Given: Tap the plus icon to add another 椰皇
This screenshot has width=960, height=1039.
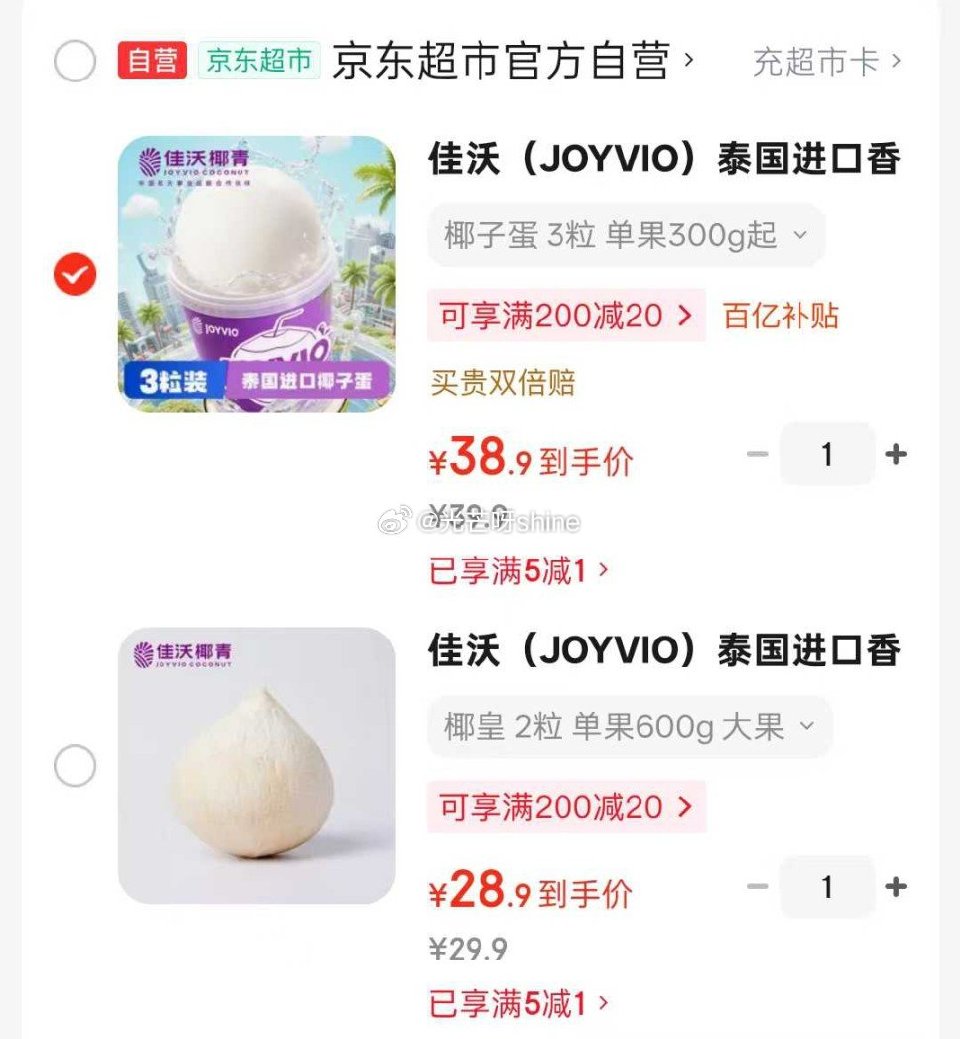Looking at the screenshot, I should click(895, 887).
